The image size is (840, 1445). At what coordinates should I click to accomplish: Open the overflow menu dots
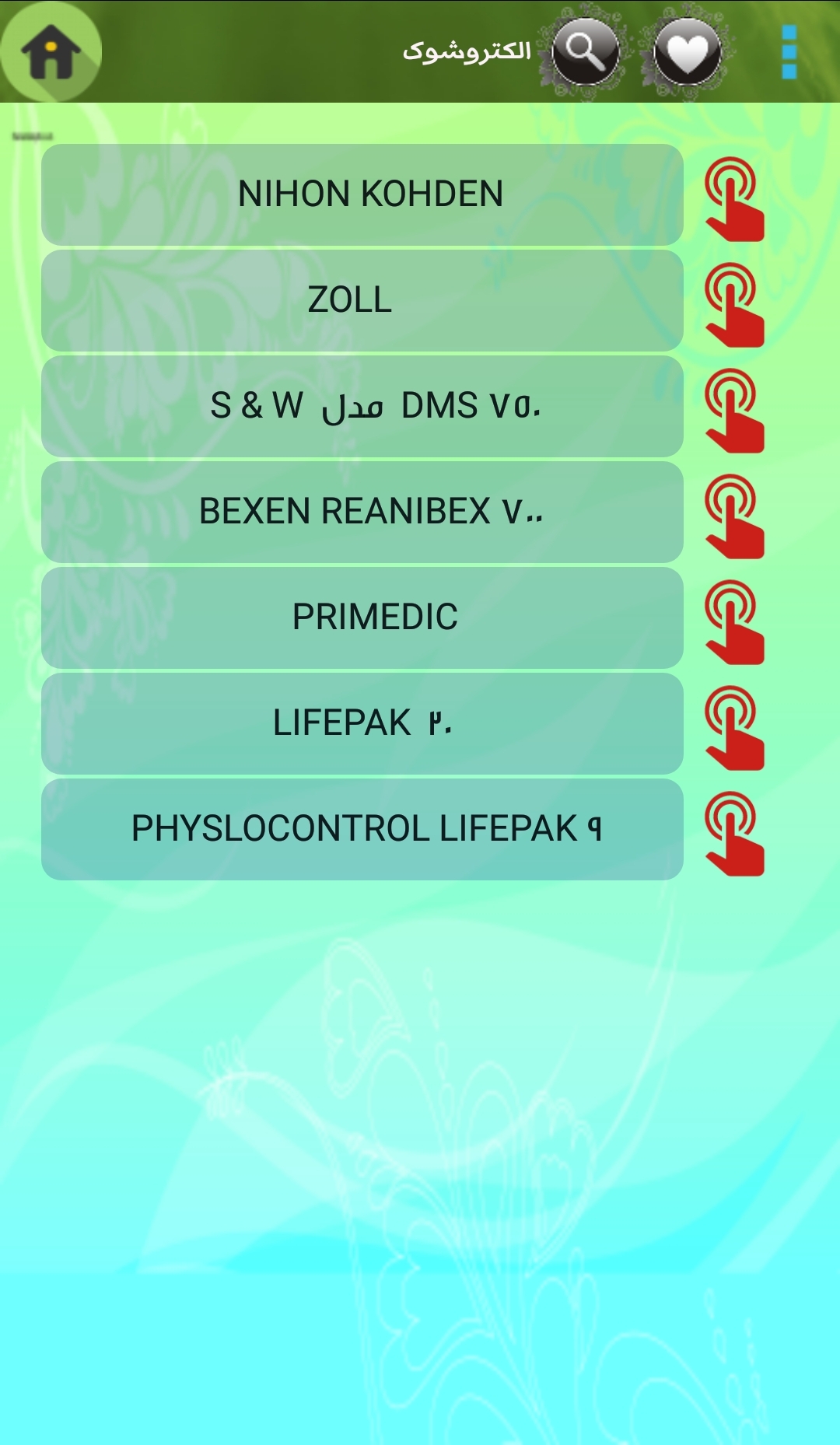[789, 51]
